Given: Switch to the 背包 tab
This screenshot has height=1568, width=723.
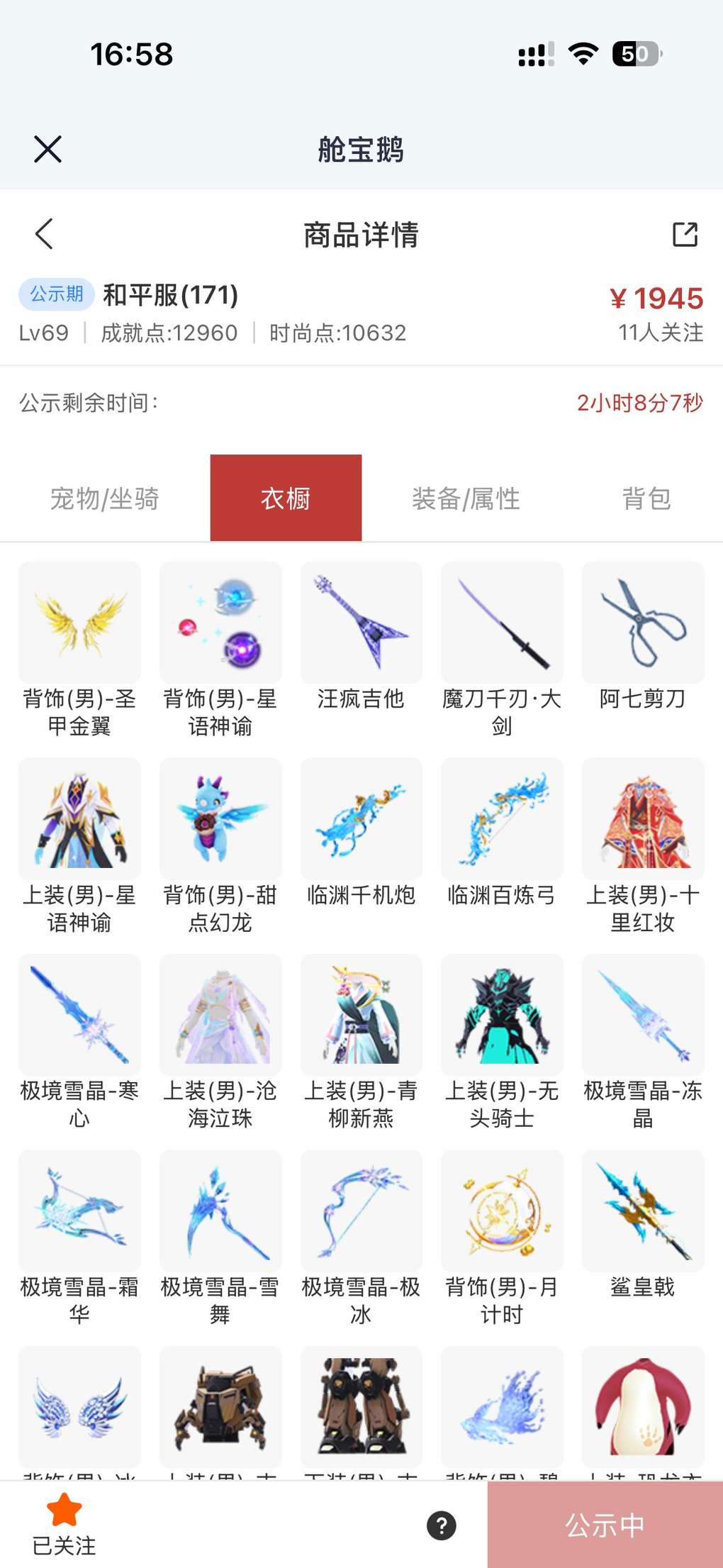Looking at the screenshot, I should pyautogui.click(x=646, y=499).
